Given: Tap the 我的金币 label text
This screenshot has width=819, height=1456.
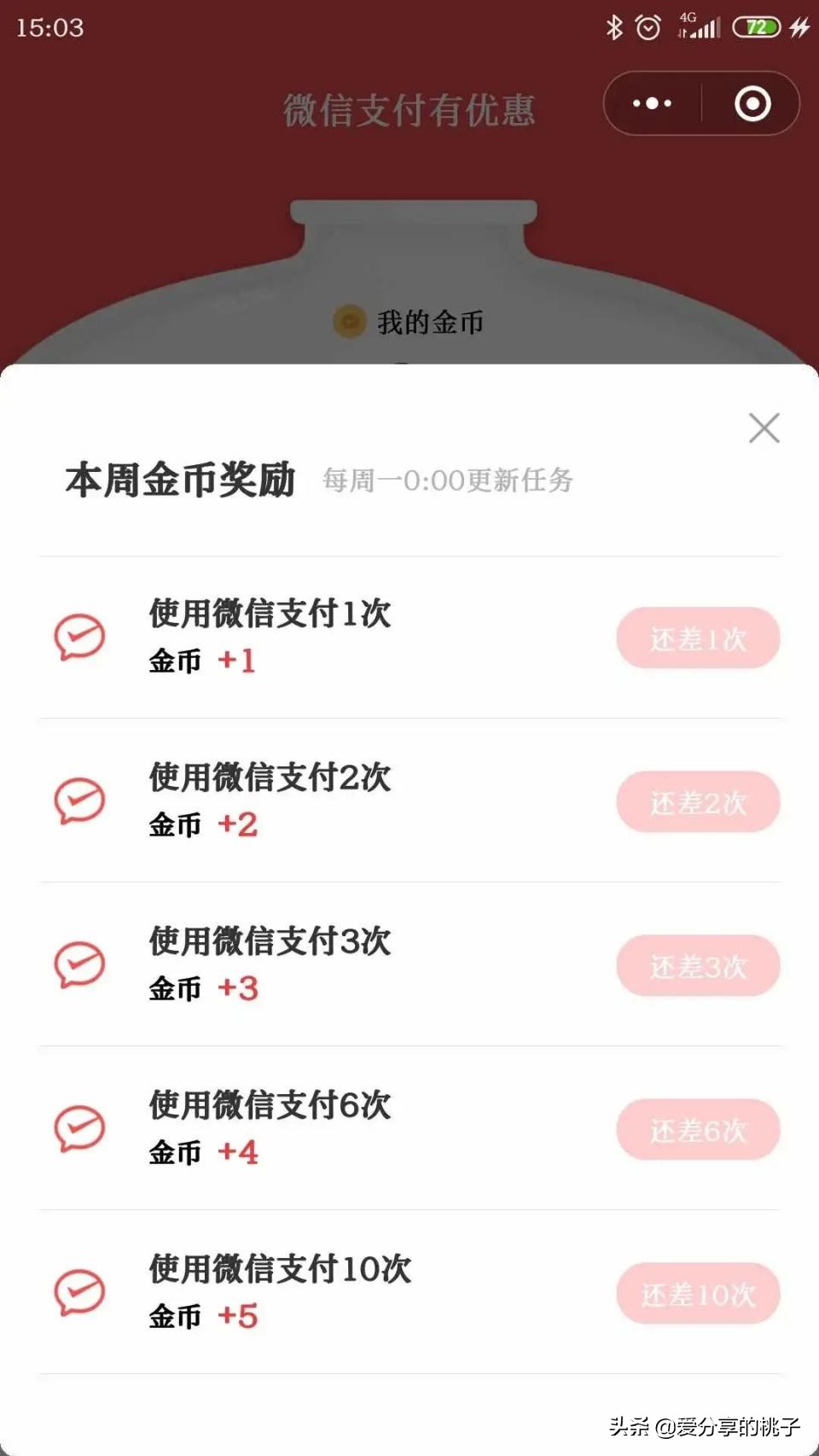Looking at the screenshot, I should [429, 323].
